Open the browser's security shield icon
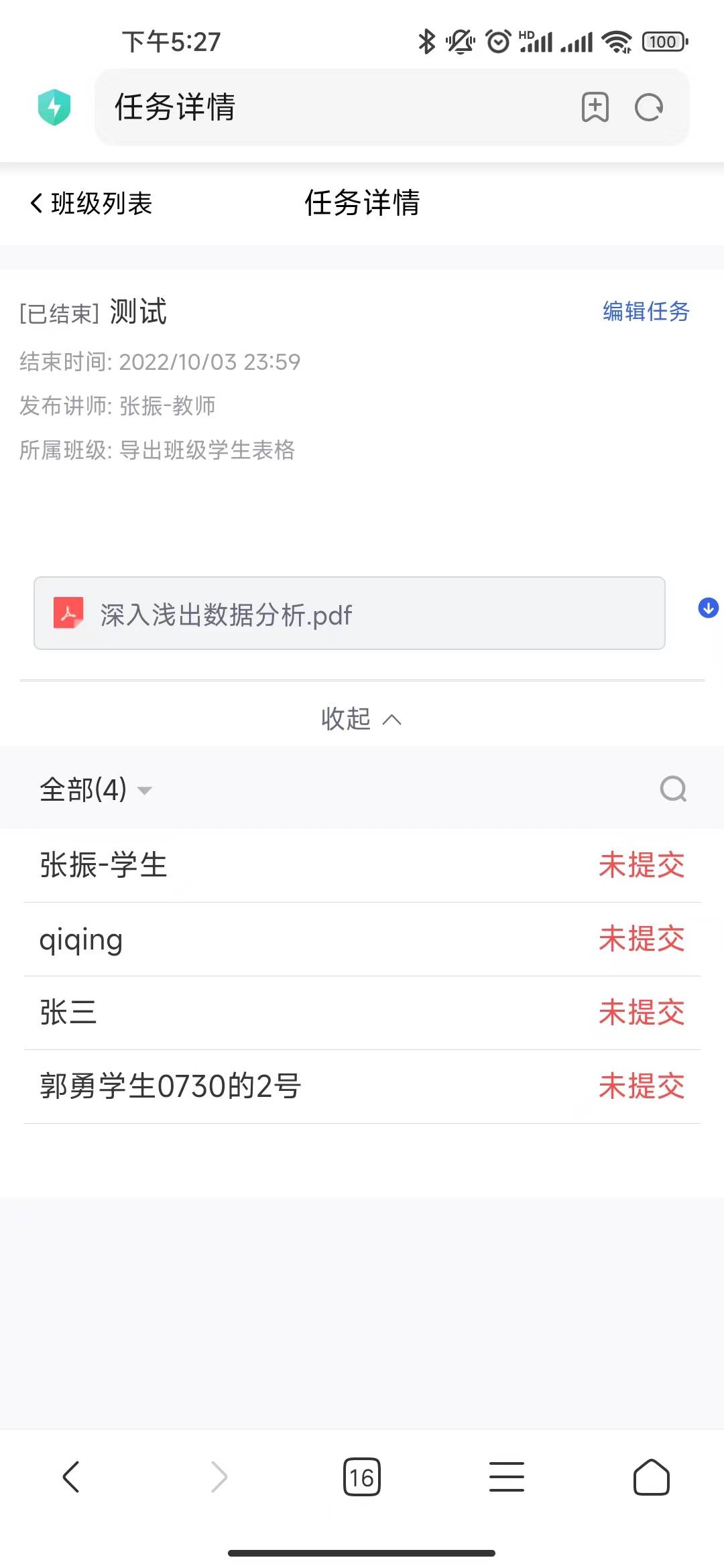This screenshot has width=724, height=1568. tap(54, 107)
